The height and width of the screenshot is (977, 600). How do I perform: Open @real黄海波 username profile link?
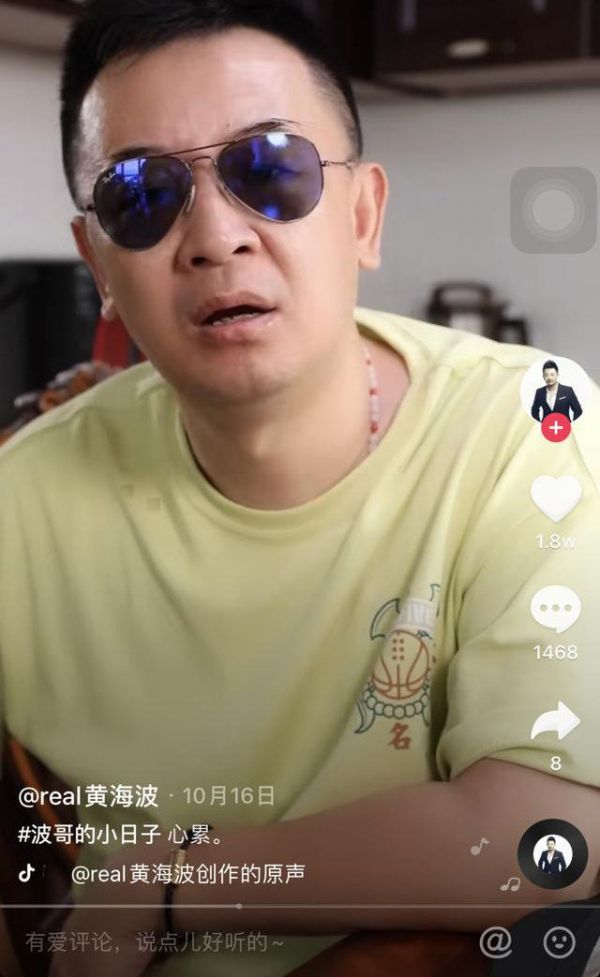coord(89,796)
